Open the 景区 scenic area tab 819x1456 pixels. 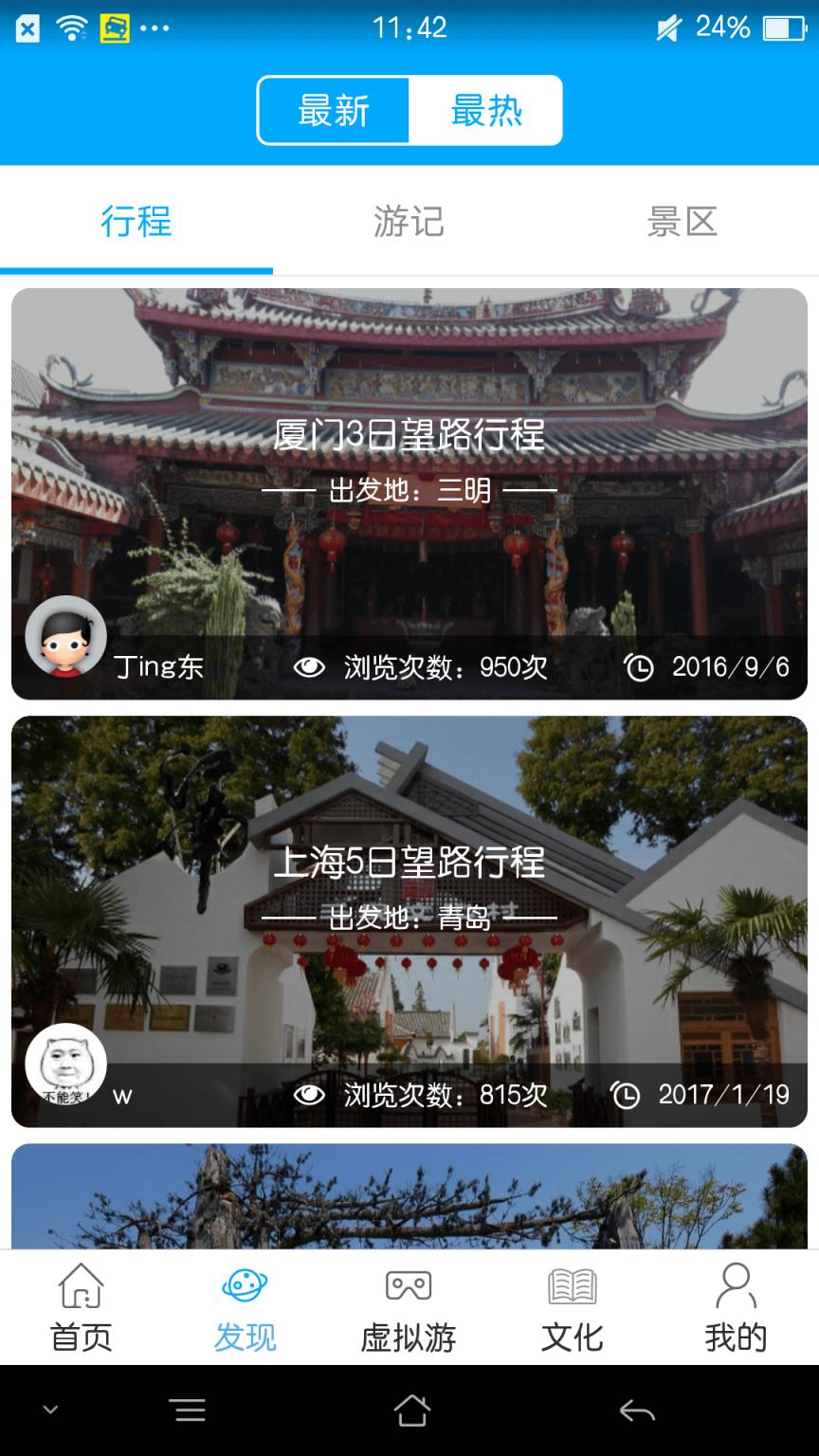(x=681, y=222)
